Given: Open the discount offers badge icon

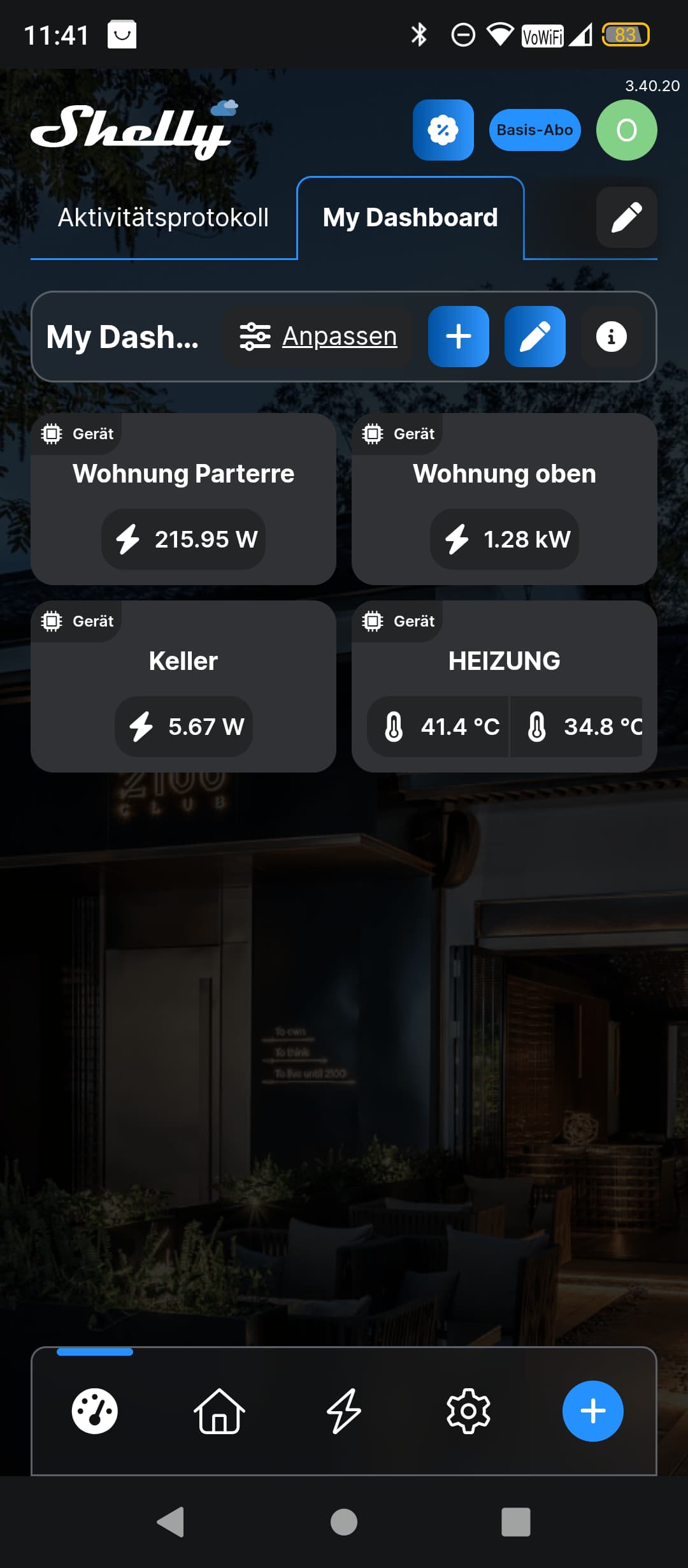Looking at the screenshot, I should point(443,130).
